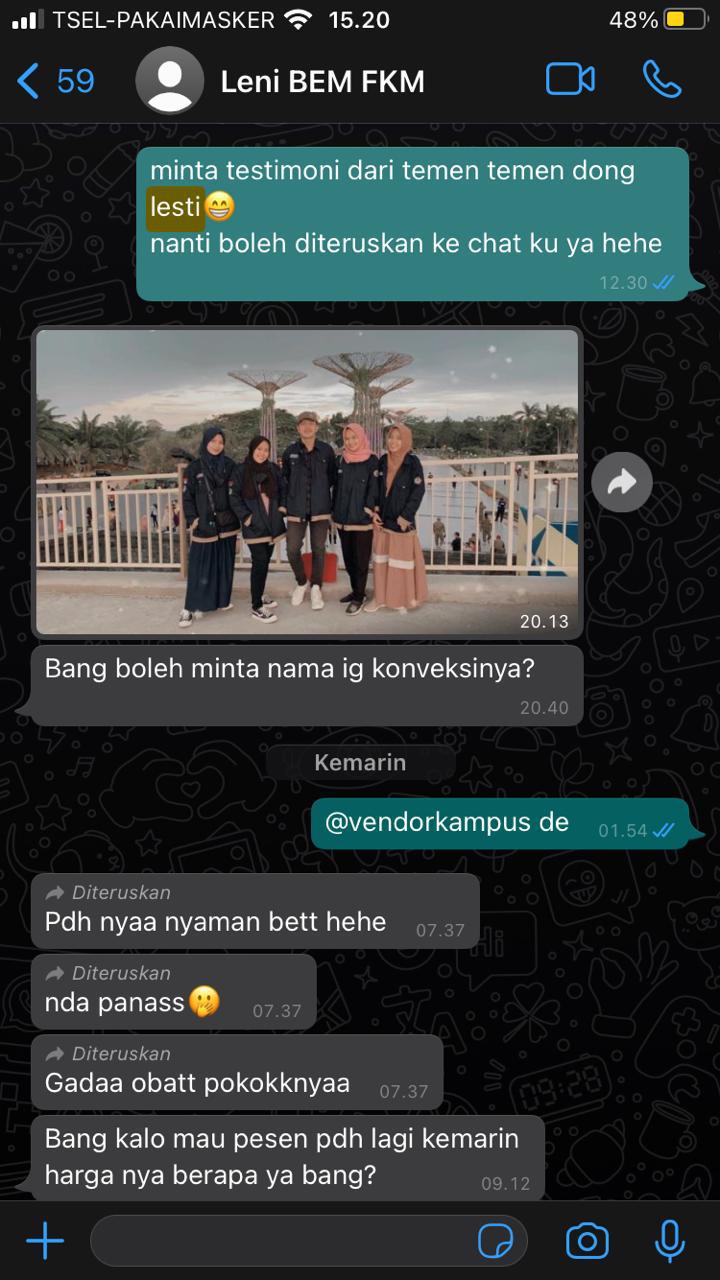Go back to the chat list
This screenshot has height=1280, width=720.
pyautogui.click(x=55, y=81)
